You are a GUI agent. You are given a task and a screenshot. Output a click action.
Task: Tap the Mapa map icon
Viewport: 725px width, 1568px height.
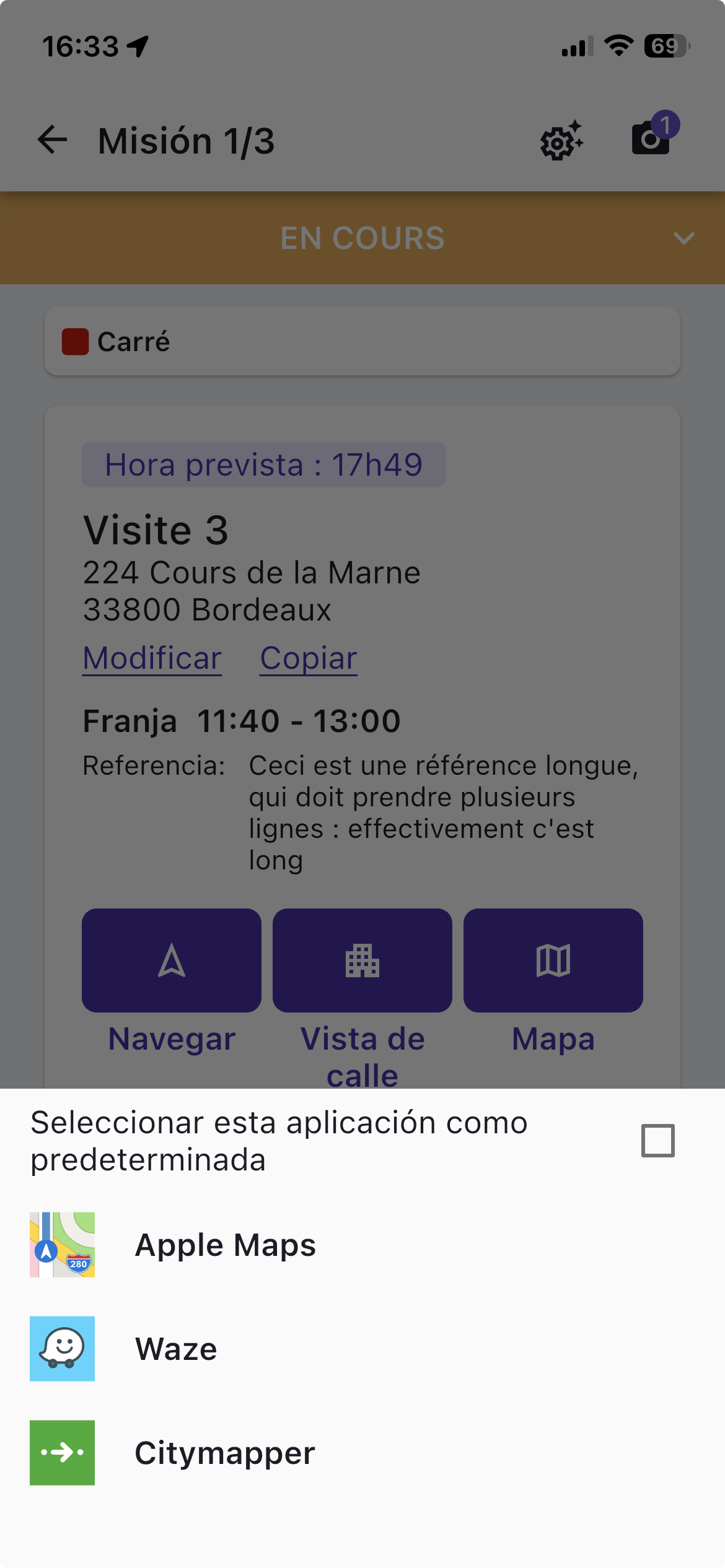(x=553, y=960)
